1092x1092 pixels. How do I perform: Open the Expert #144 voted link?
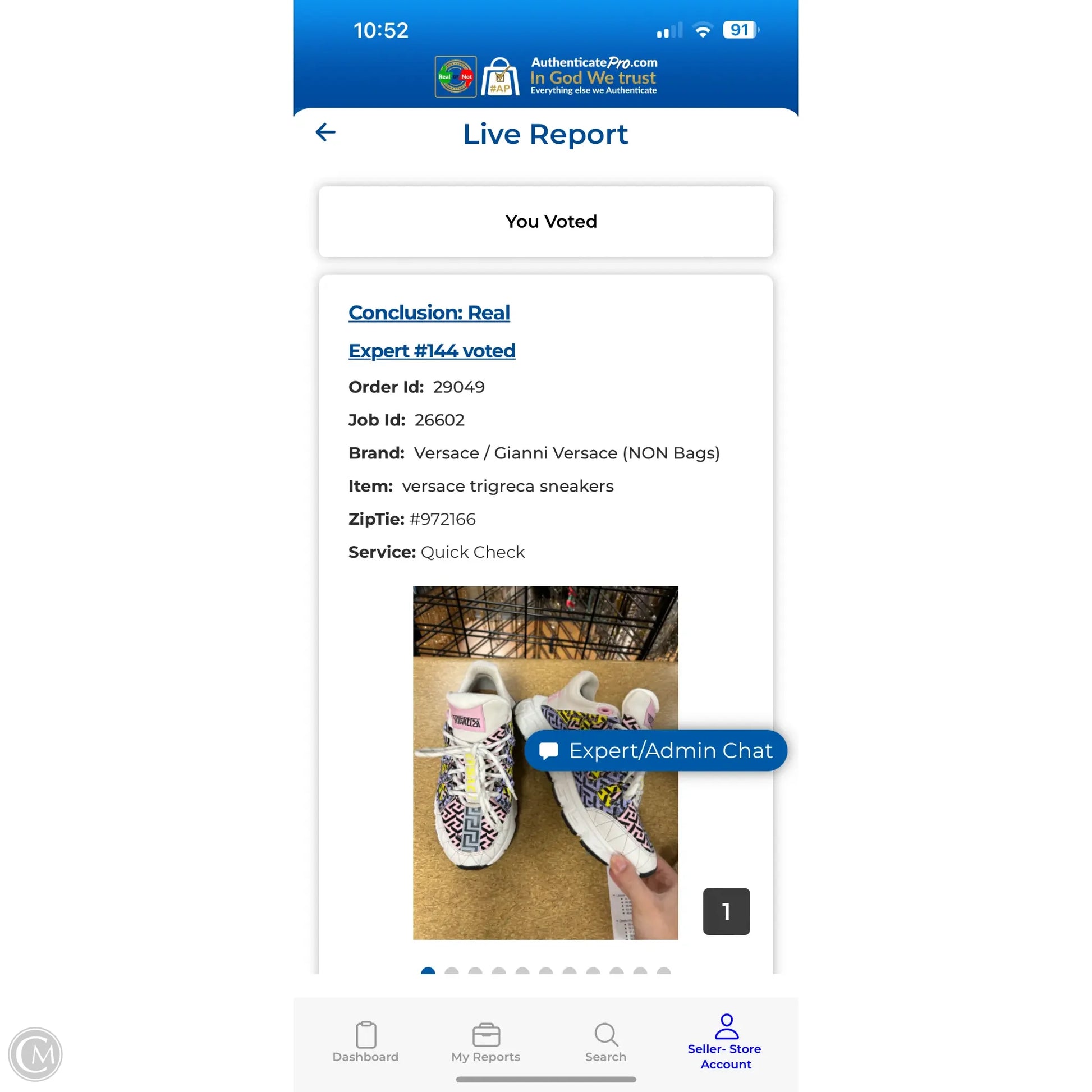432,350
